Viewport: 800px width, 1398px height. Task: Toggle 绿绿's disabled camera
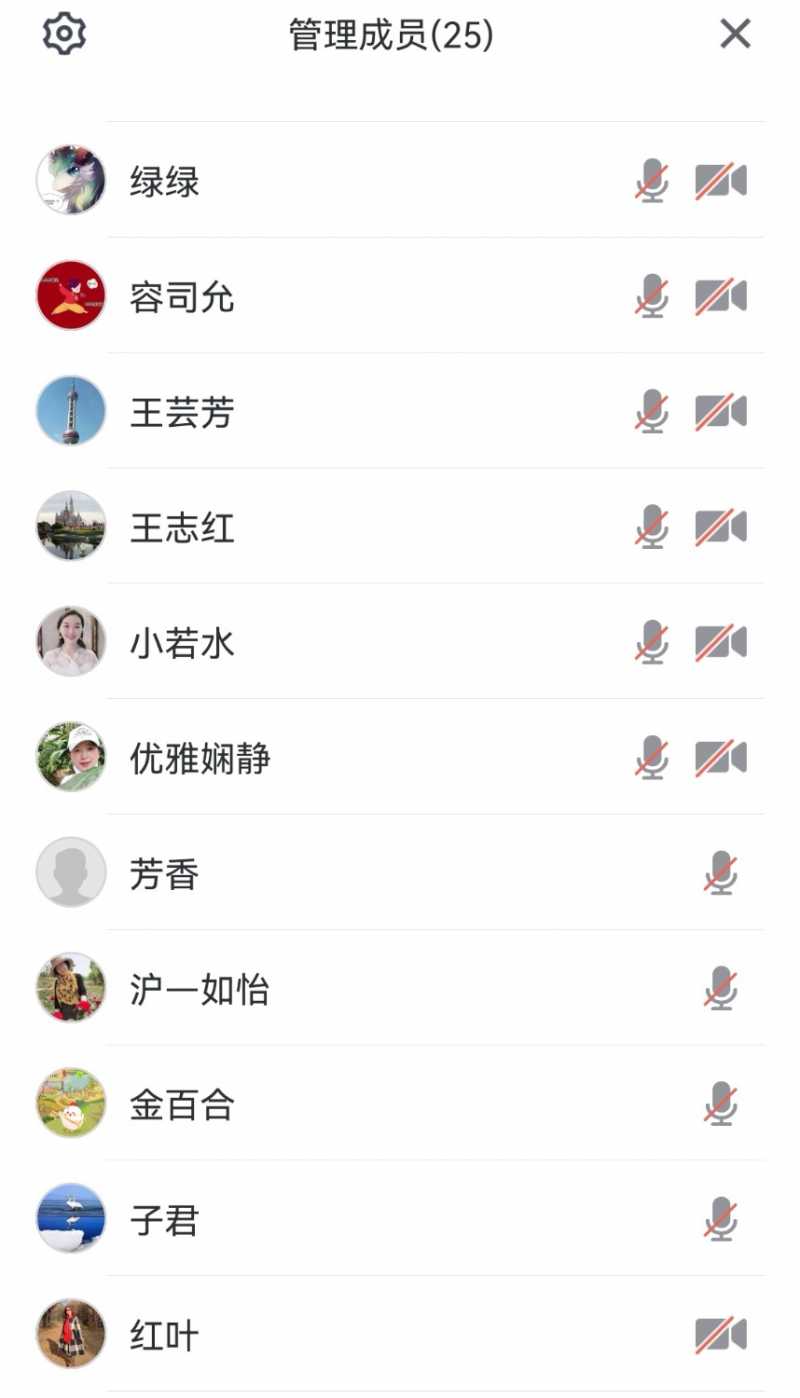(x=722, y=182)
